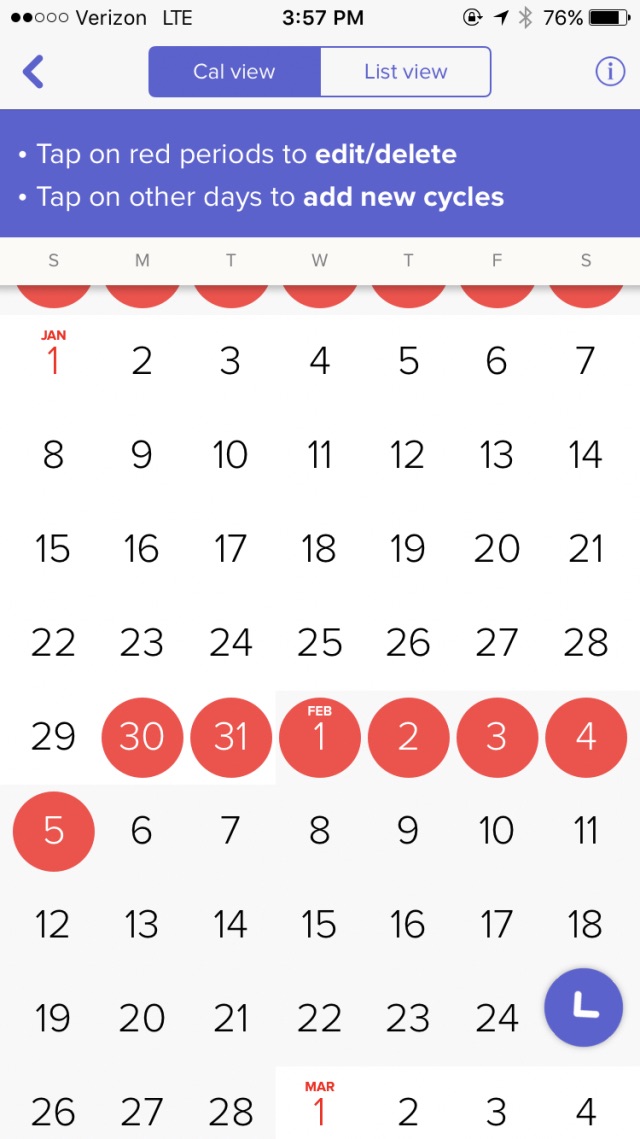Switch to List view
The image size is (640, 1139).
point(405,72)
